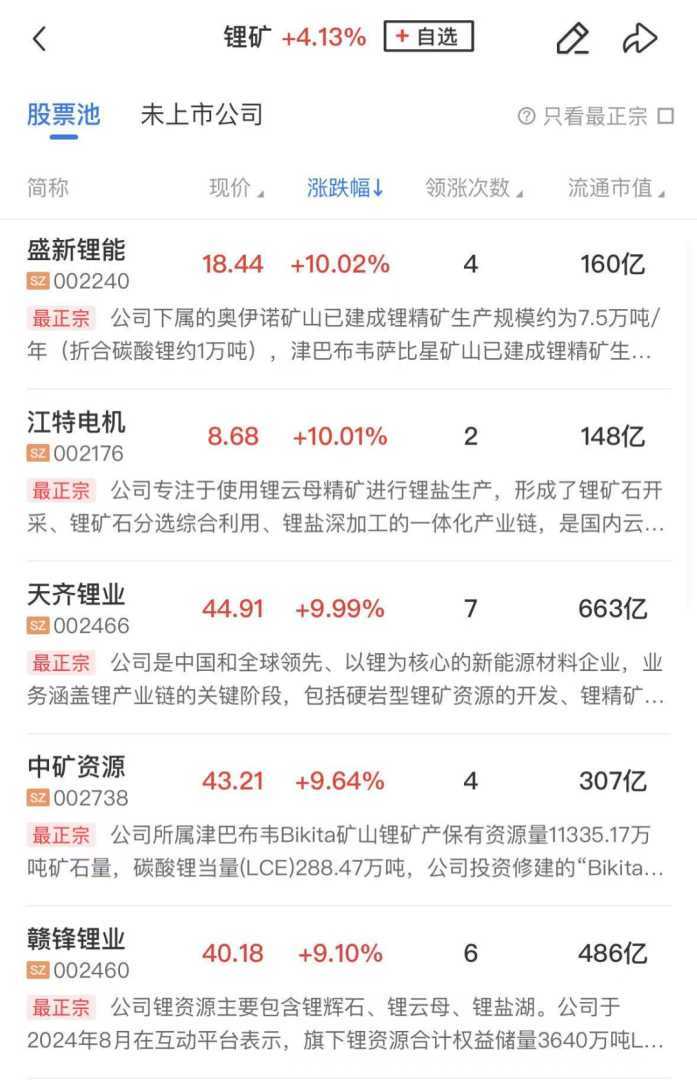Open the edit pencil icon
This screenshot has height=1080, width=697.
click(572, 38)
